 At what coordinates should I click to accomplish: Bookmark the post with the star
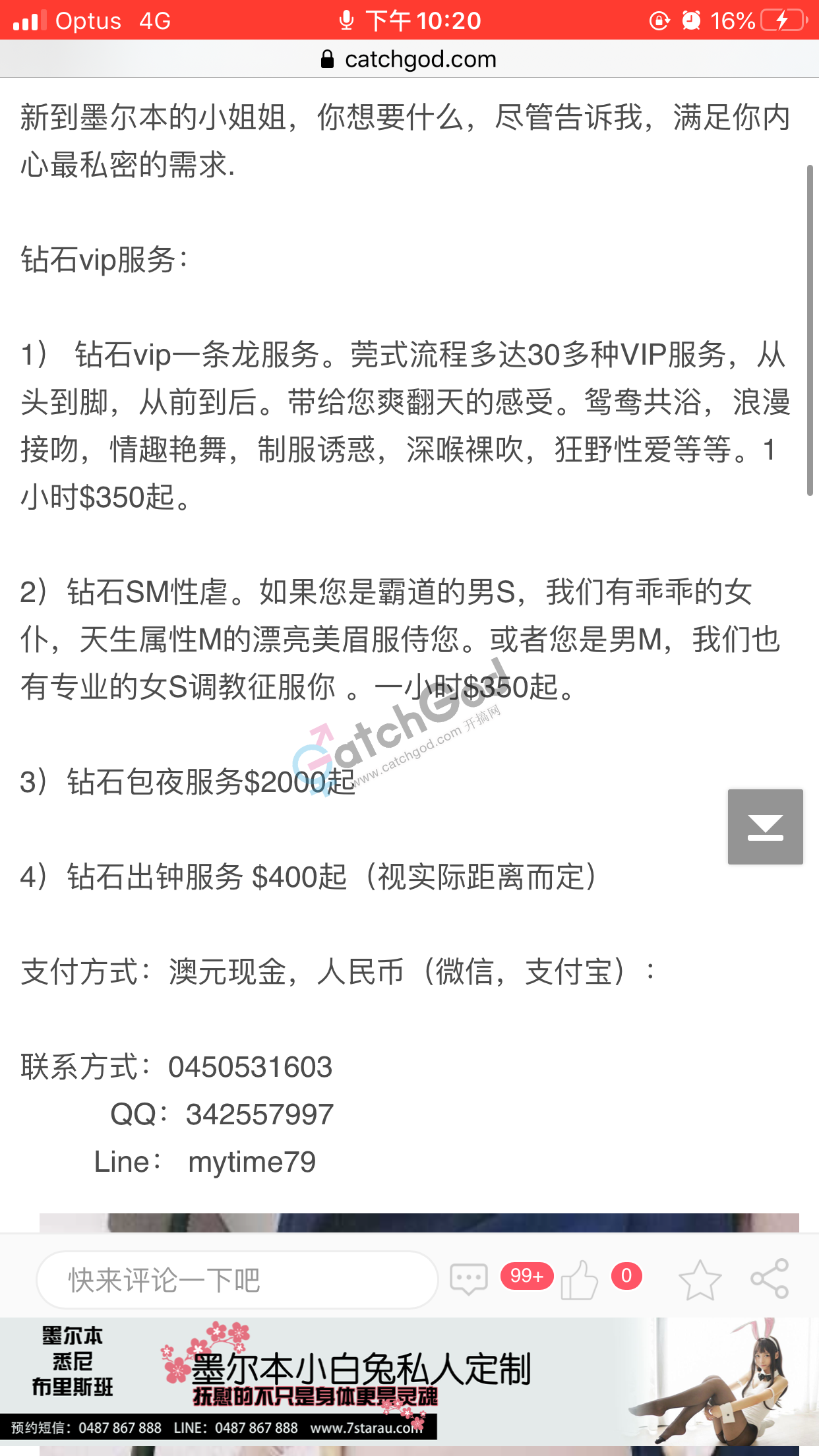pos(700,1280)
